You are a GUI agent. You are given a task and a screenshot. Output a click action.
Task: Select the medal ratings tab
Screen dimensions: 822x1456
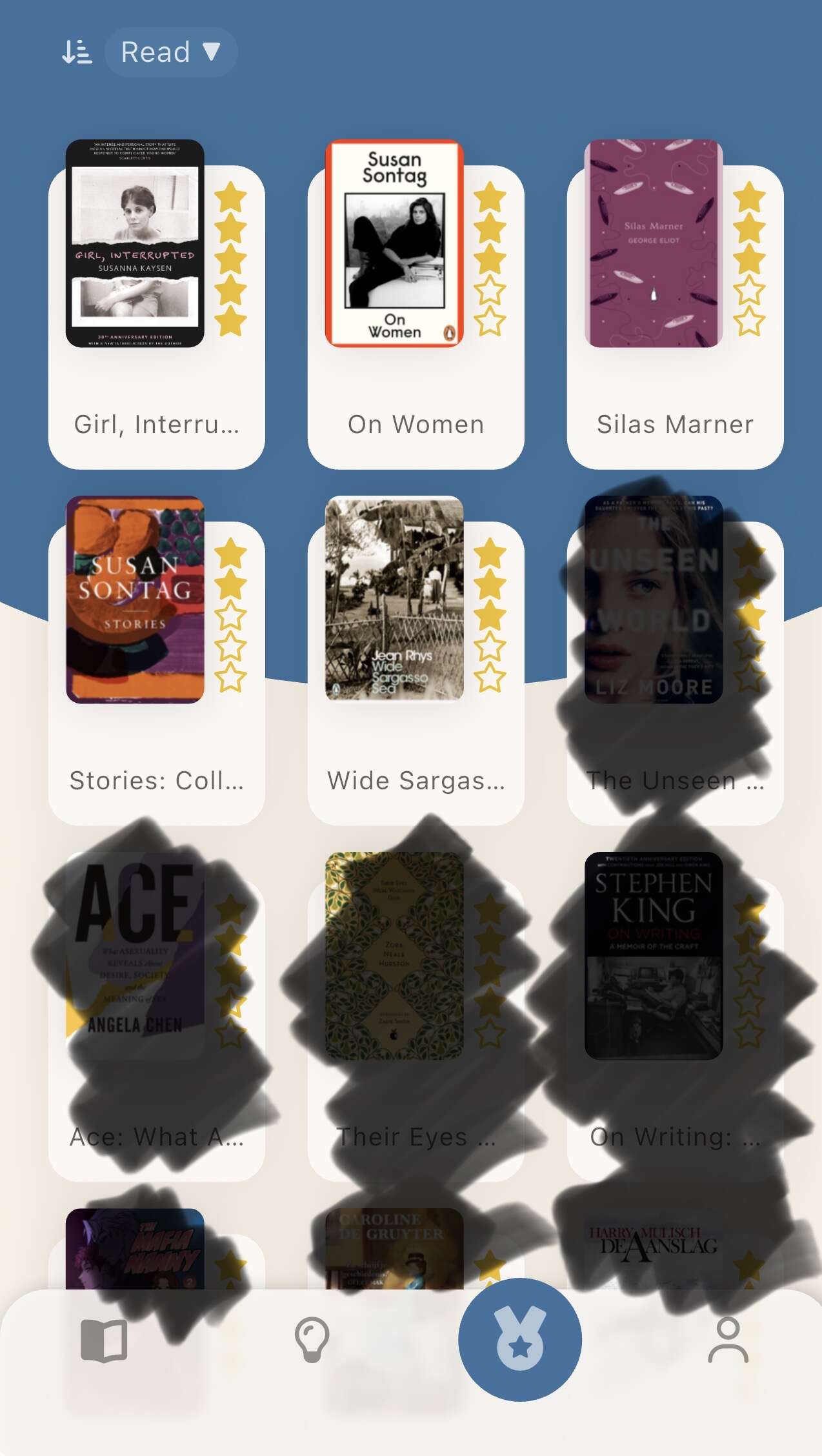tap(520, 1340)
